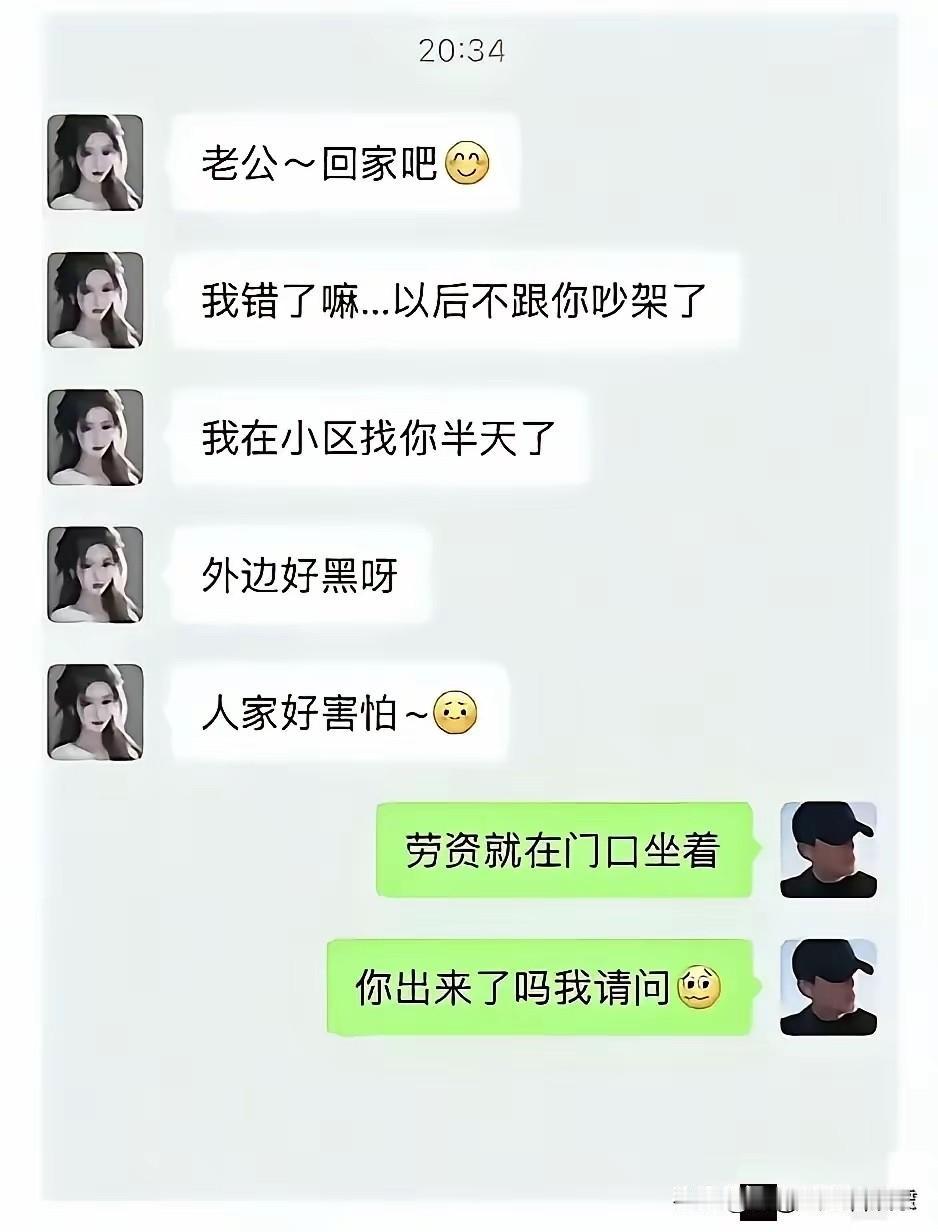Click the man's avatar beside '劳资就在门口坐着'
The image size is (938, 1232).
pyautogui.click(x=829, y=848)
